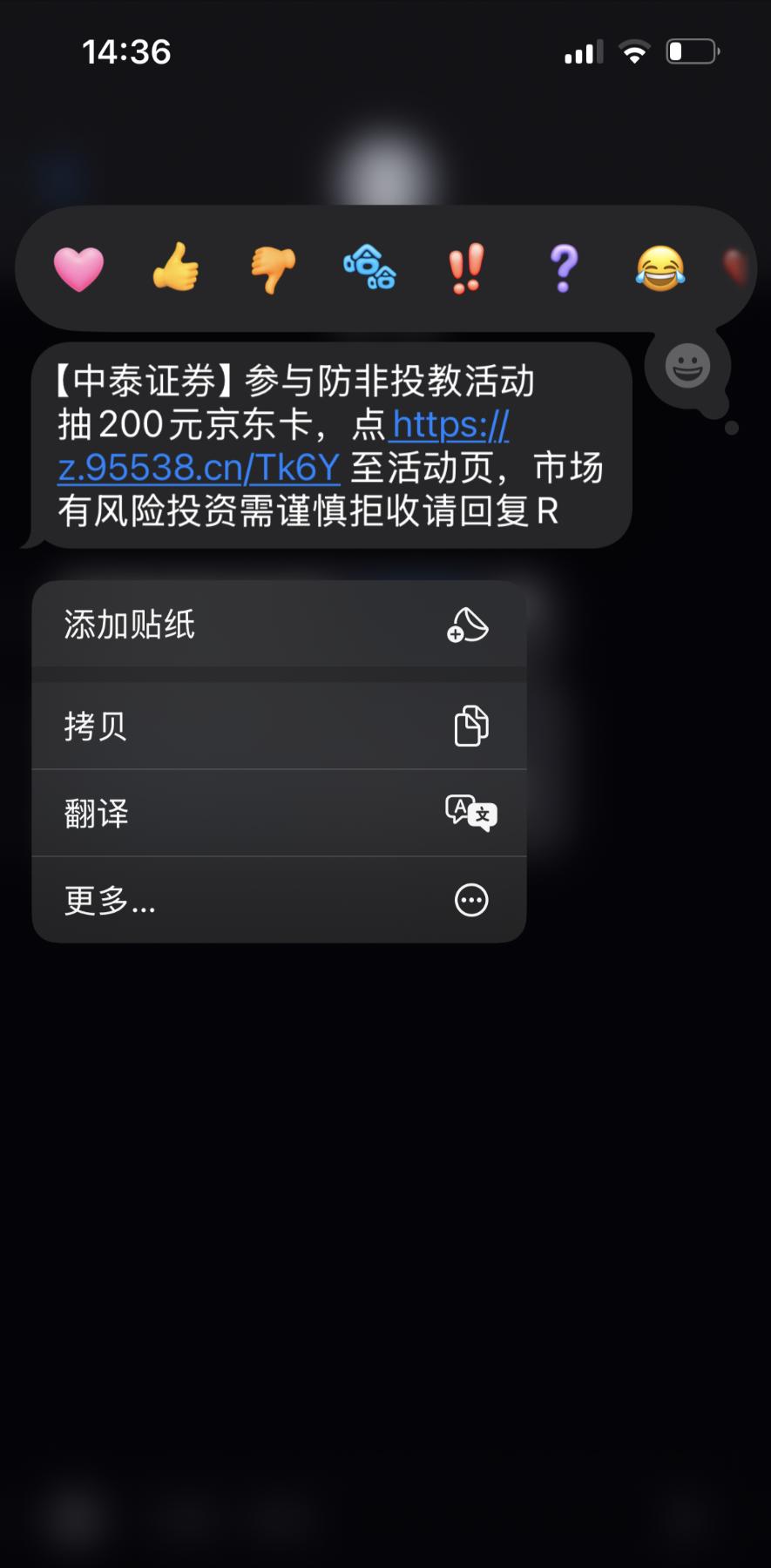771x1568 pixels.
Task: React with the double exclamation tapback
Action: 466,268
